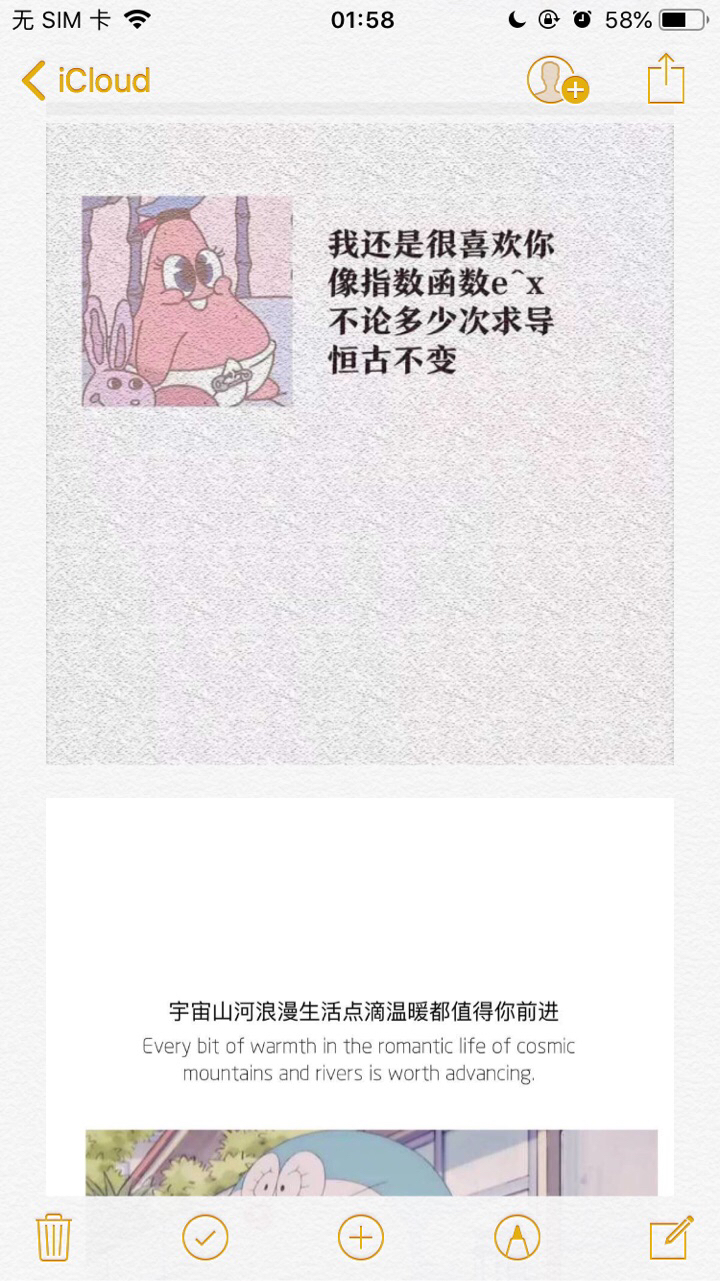This screenshot has width=720, height=1281.
Task: Compose a new note
Action: (x=671, y=1237)
